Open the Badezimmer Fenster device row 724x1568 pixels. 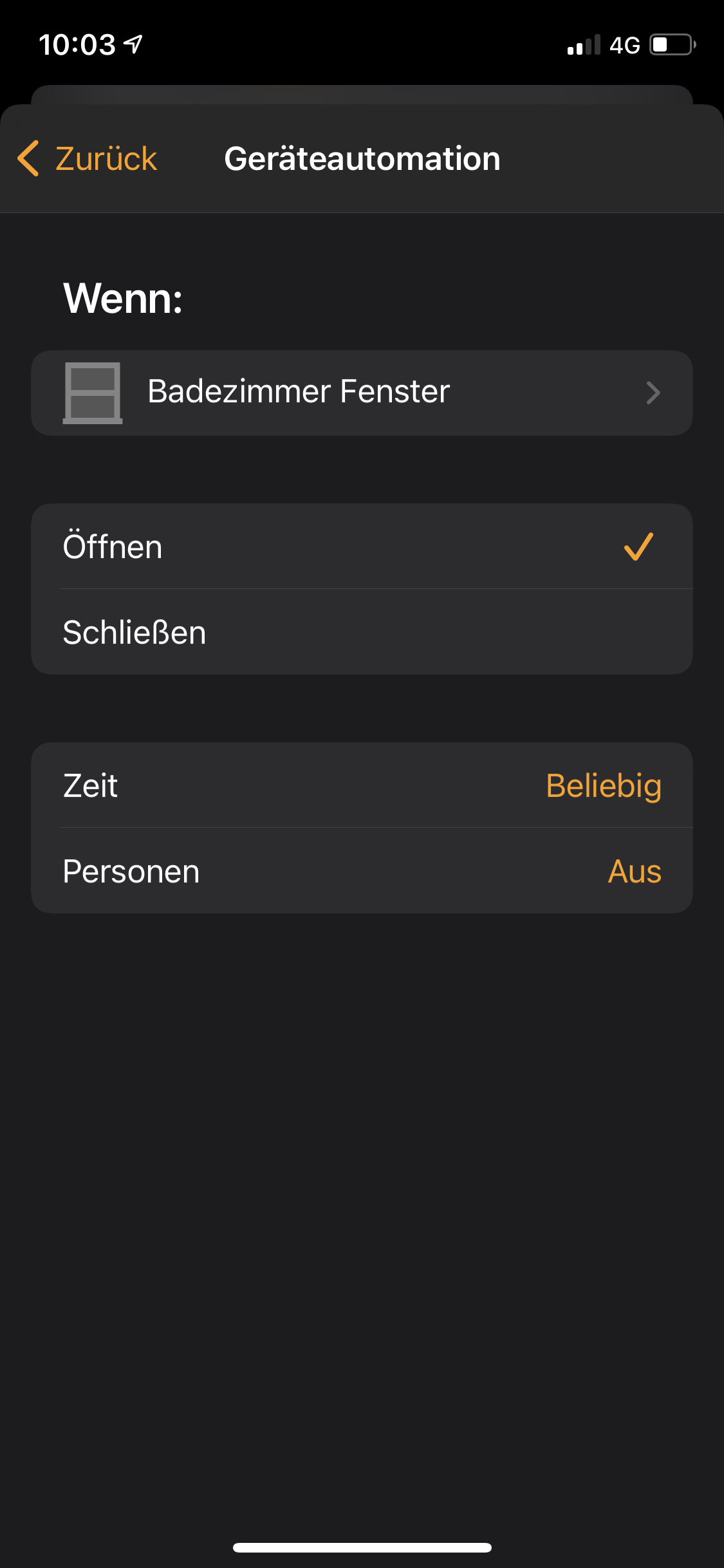[x=362, y=393]
